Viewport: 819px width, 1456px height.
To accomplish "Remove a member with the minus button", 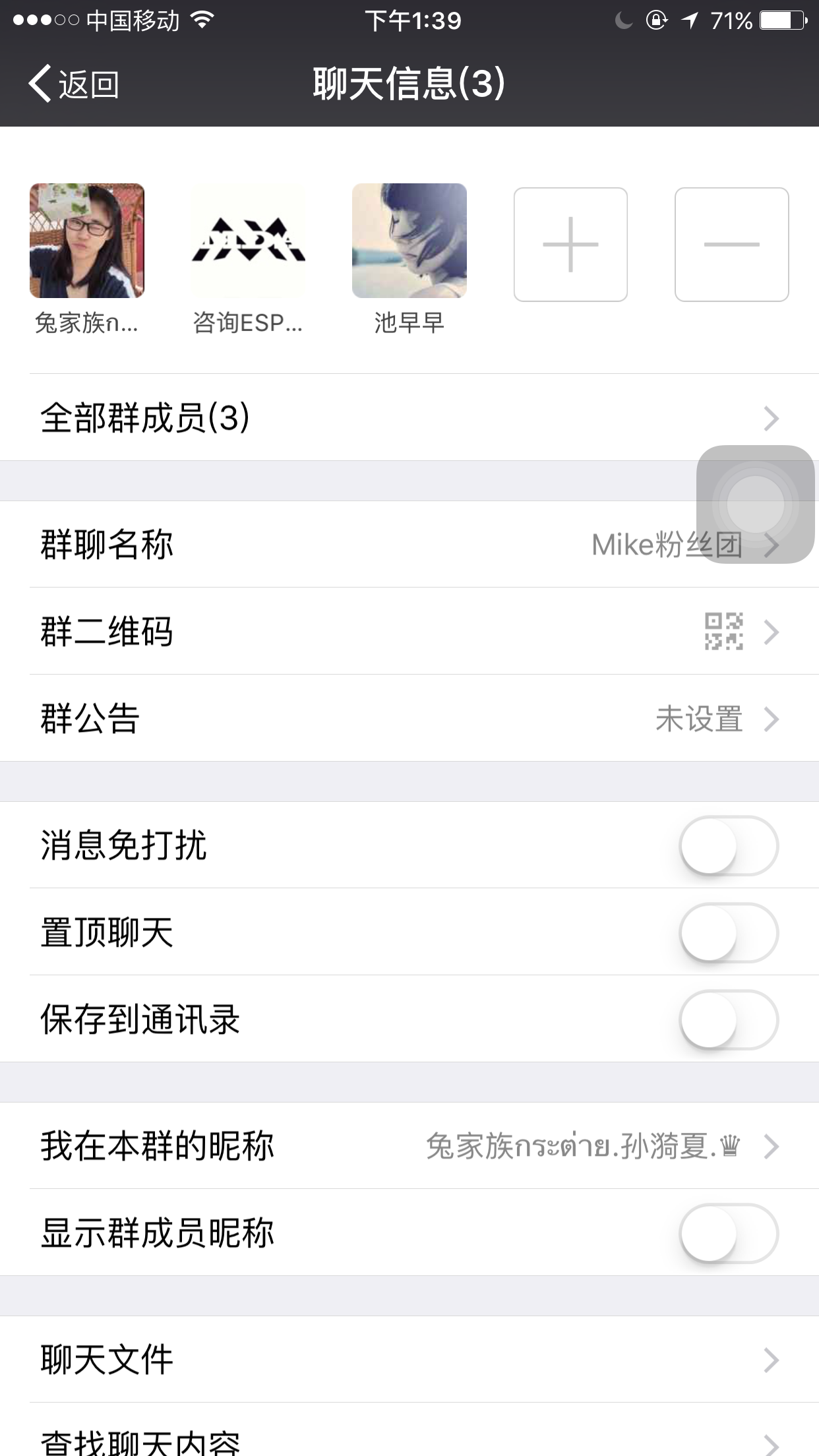I will (x=731, y=245).
